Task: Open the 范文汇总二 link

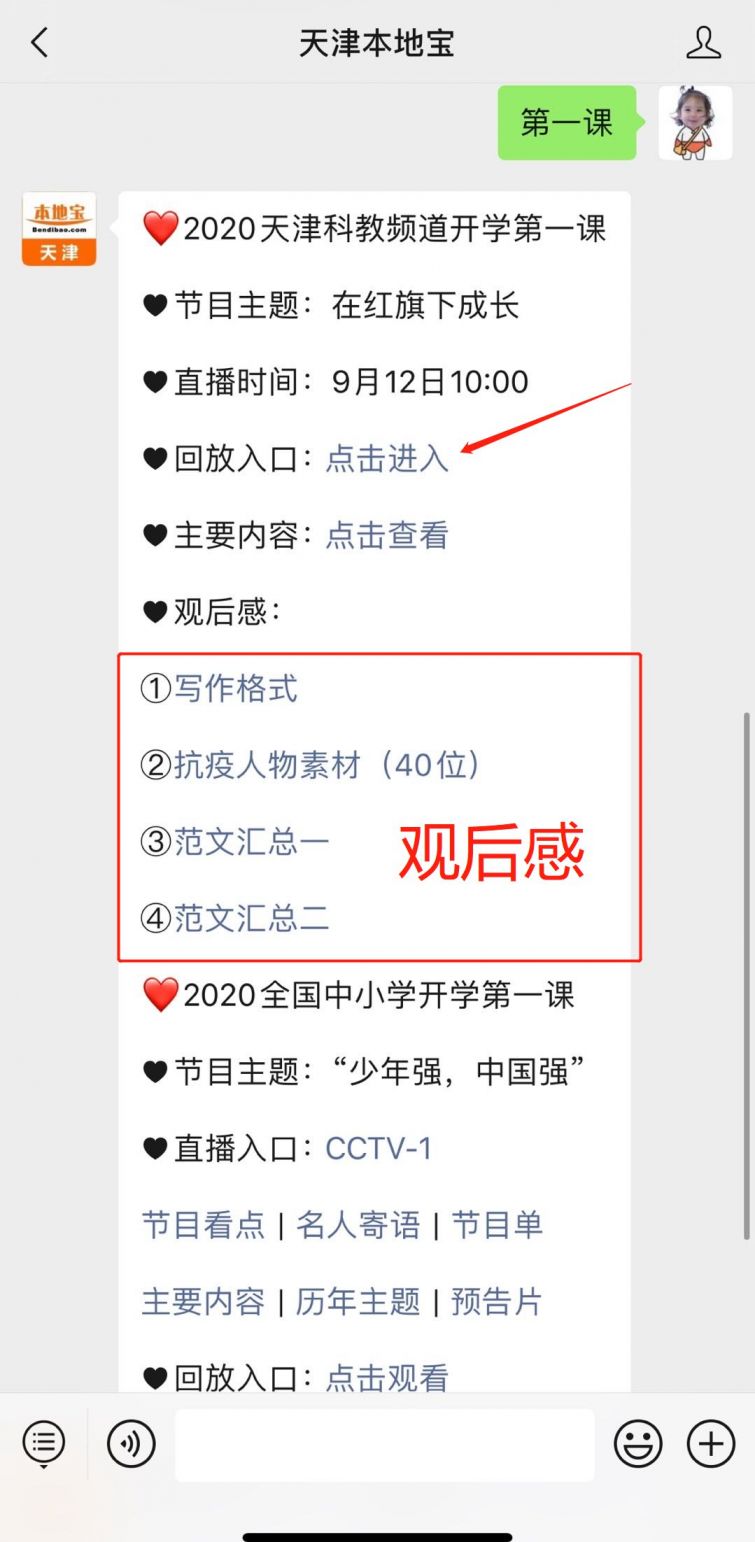Action: point(251,918)
